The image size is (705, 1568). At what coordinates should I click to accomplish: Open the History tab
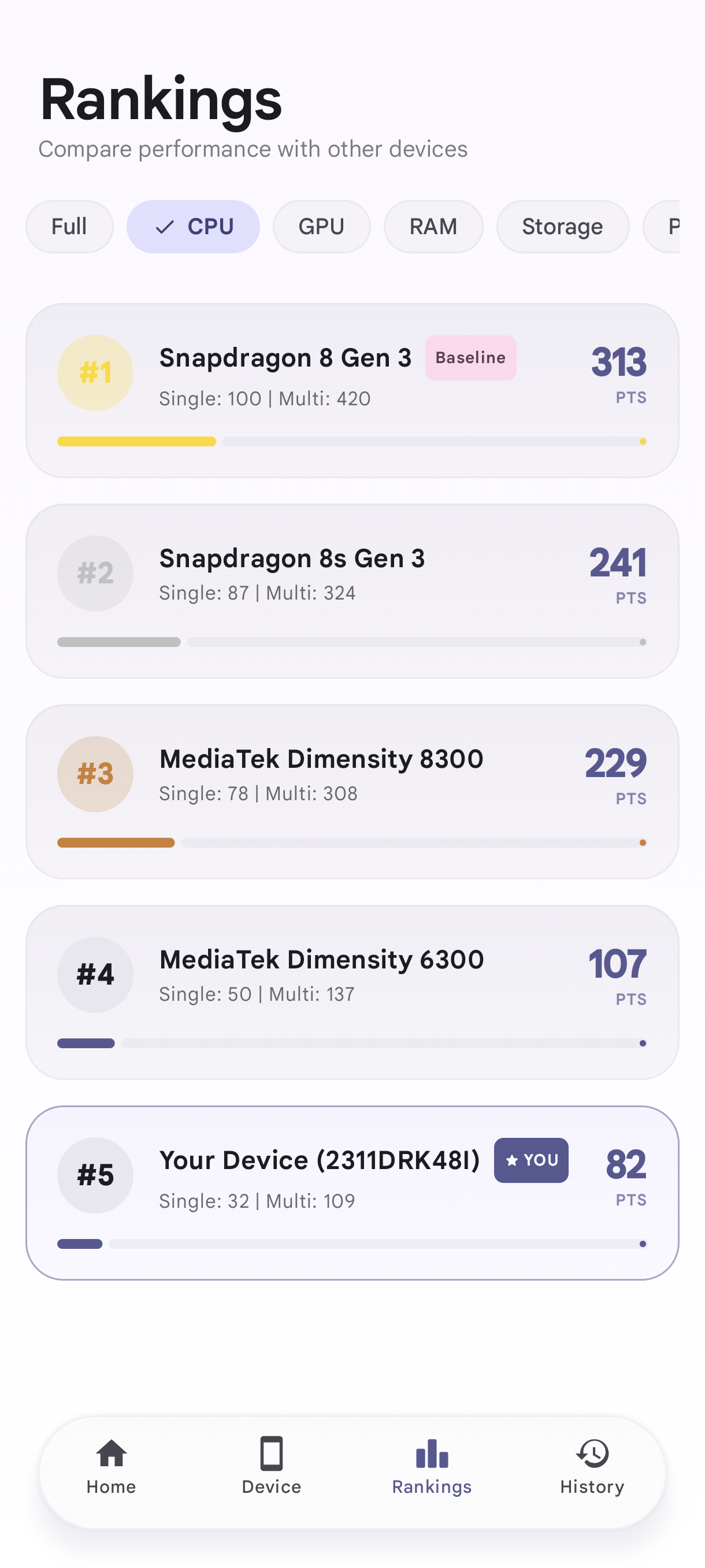(592, 1466)
